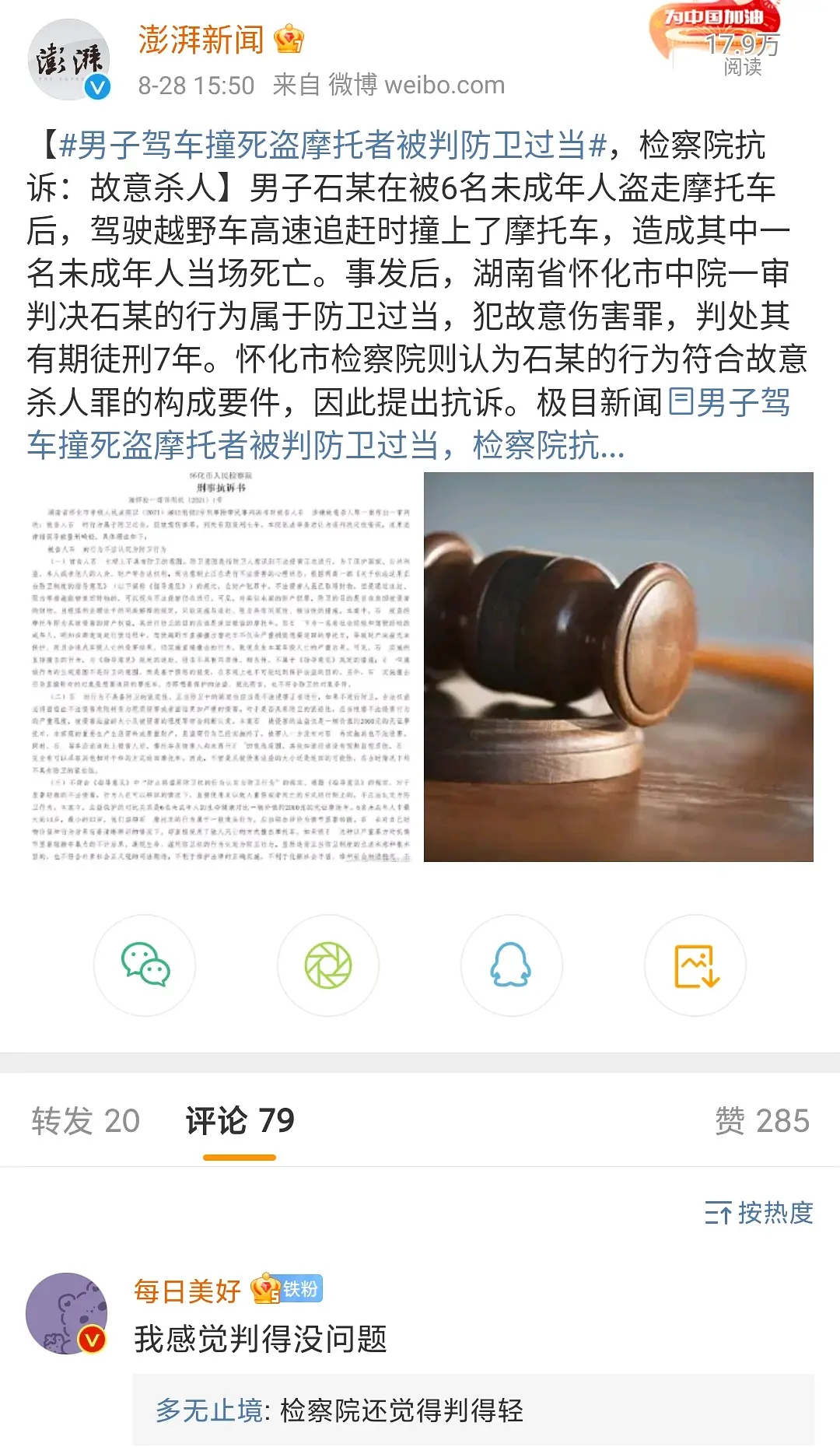Open replier 多无止境's profile
The width and height of the screenshot is (840, 1447).
[208, 1410]
